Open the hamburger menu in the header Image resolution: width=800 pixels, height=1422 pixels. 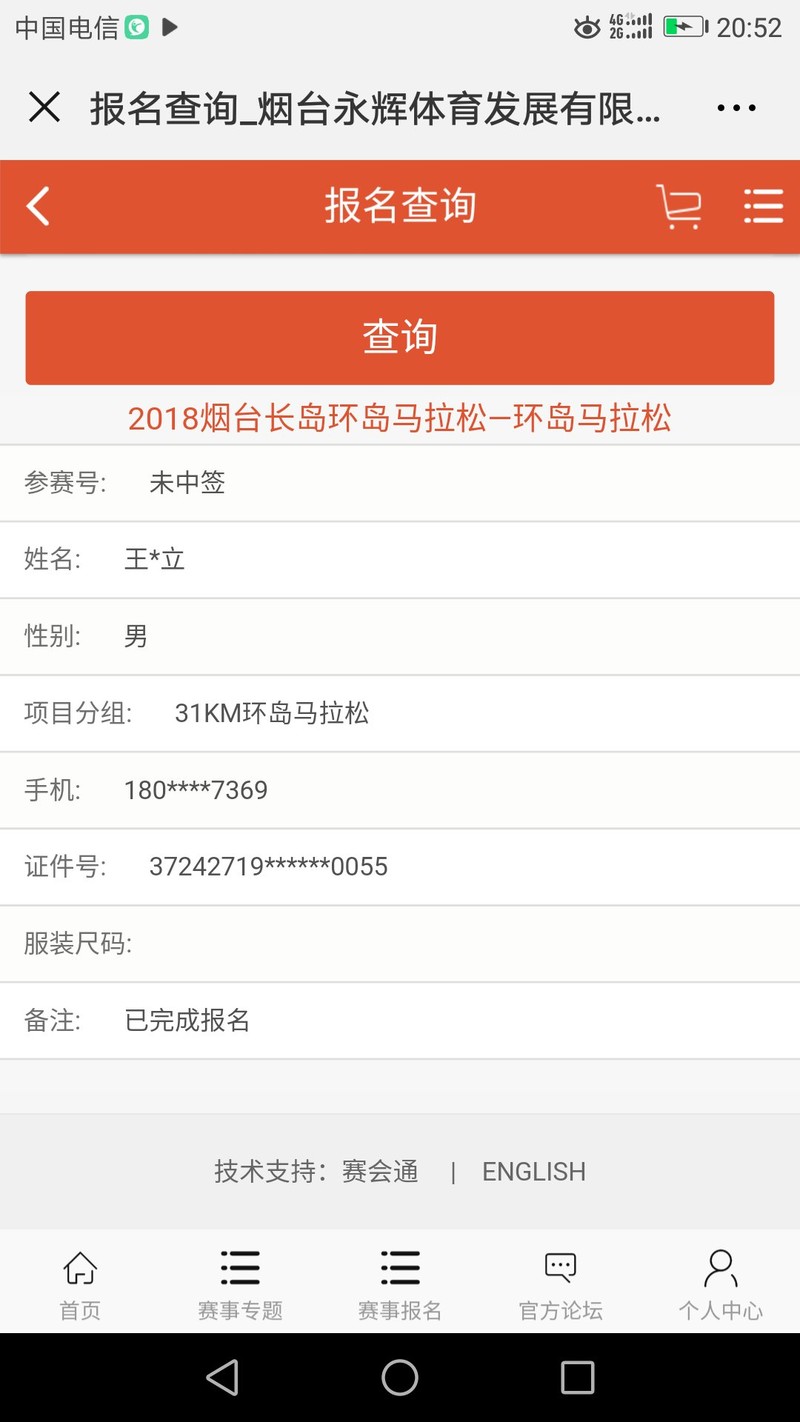tap(764, 207)
